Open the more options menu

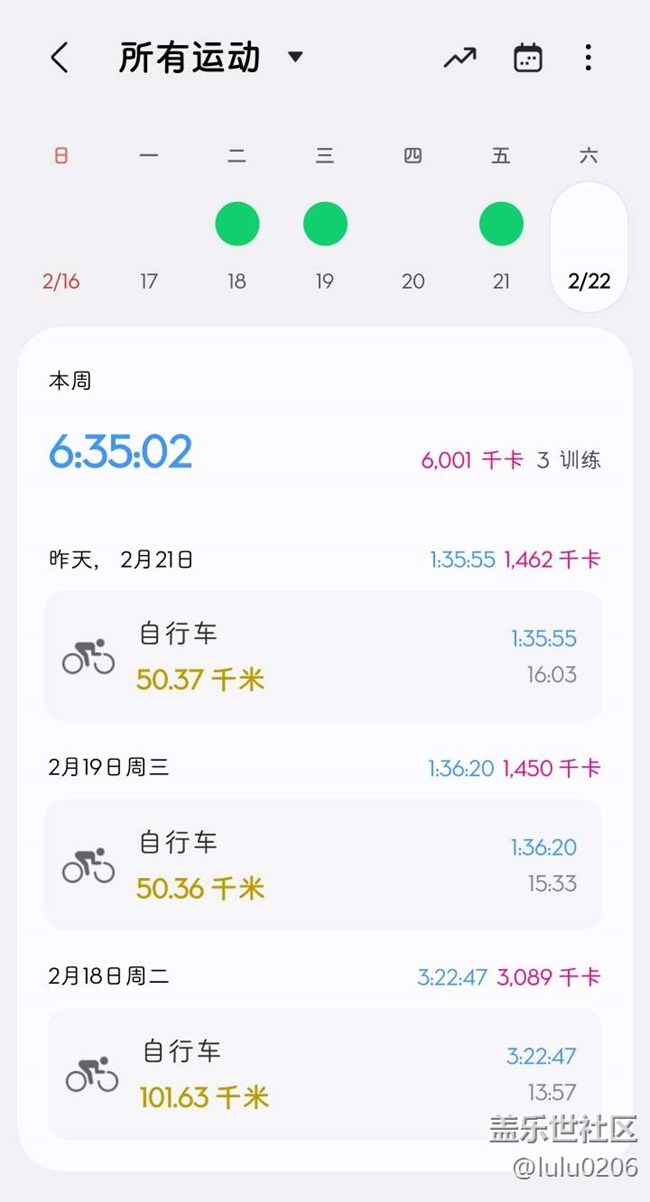tap(588, 58)
